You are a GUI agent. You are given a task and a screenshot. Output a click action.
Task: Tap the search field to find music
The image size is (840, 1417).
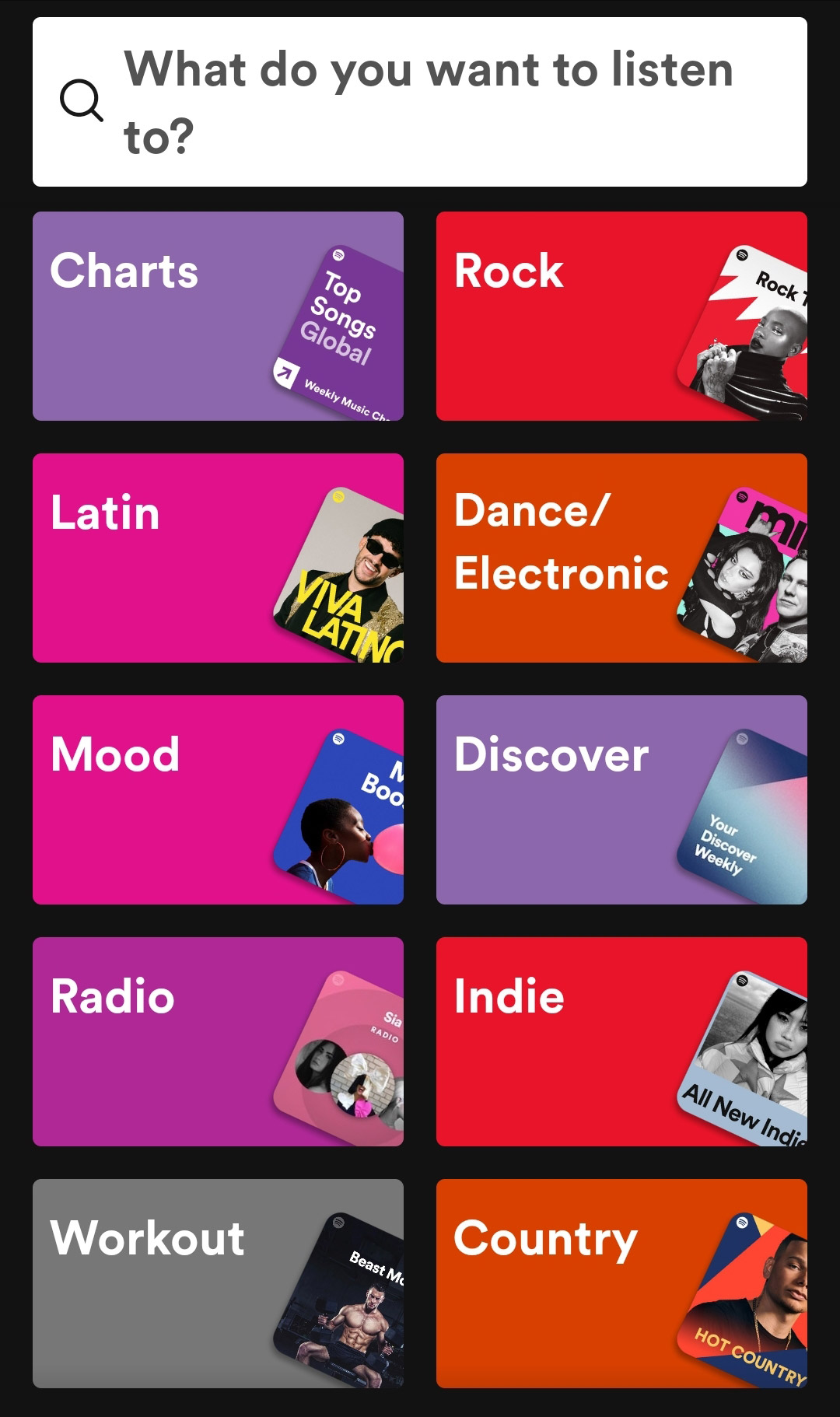[420, 102]
